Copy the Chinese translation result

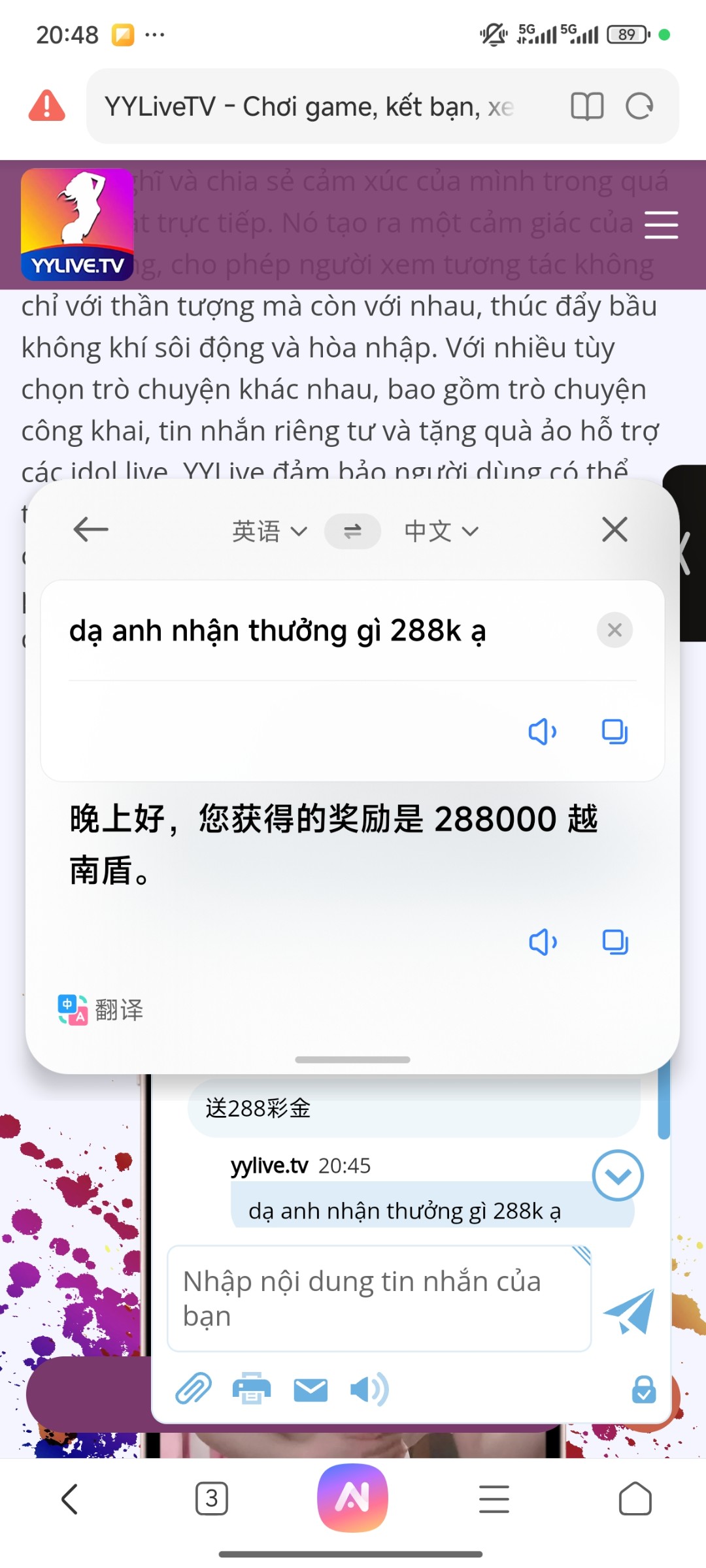tap(614, 942)
